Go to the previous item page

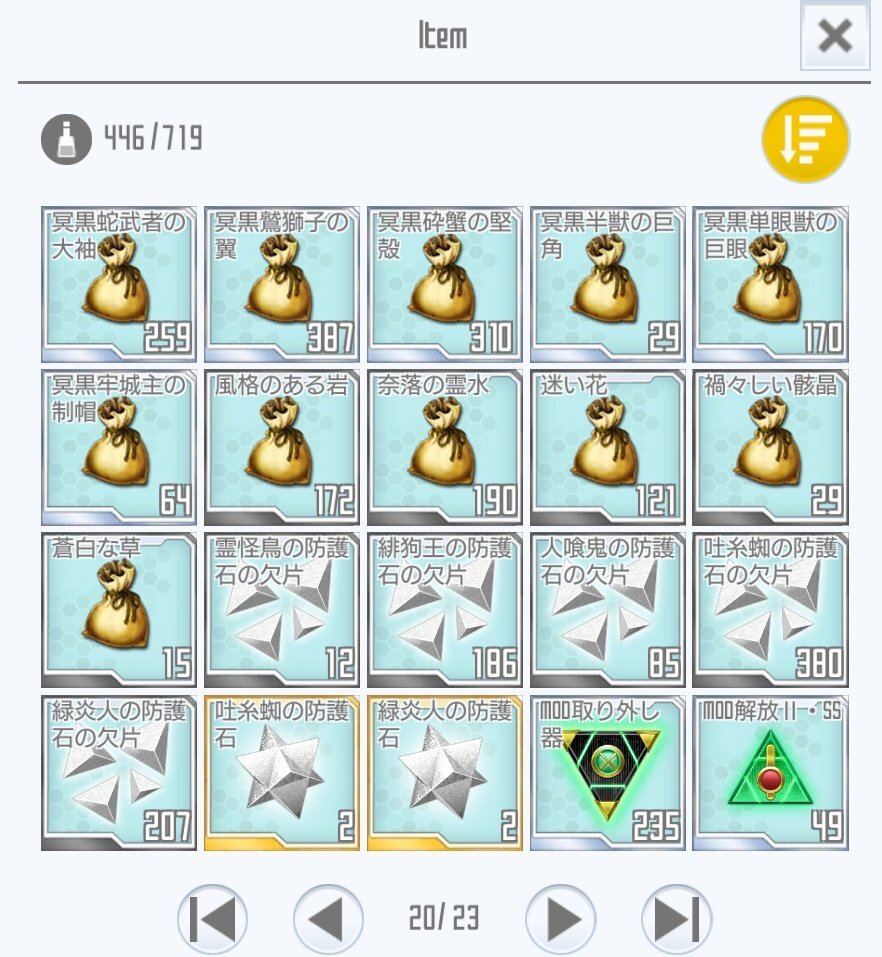328,919
